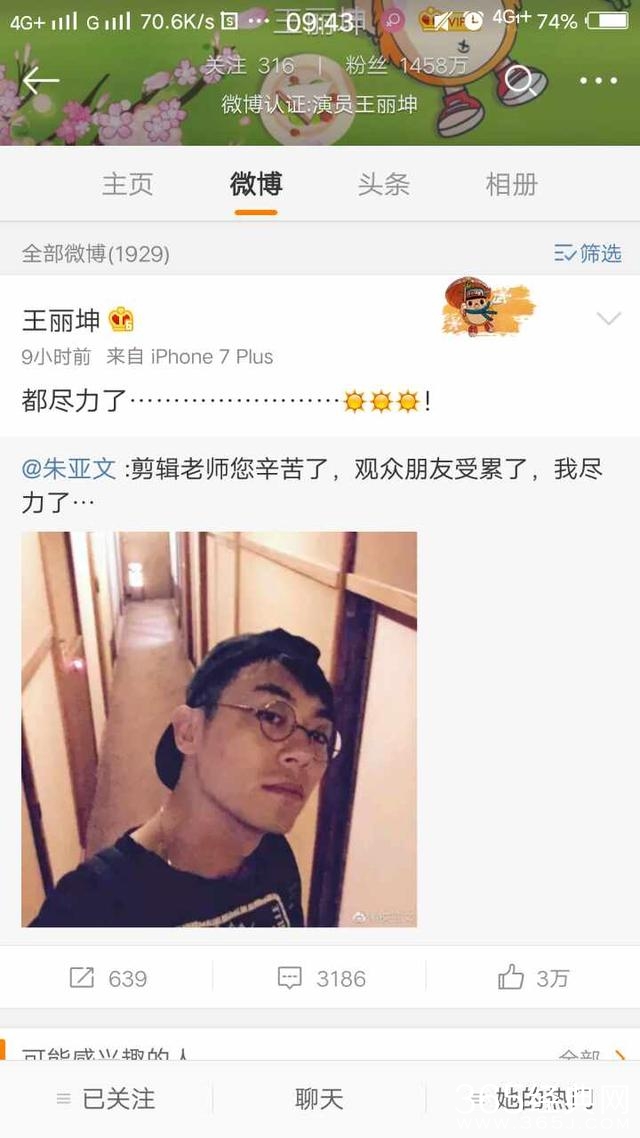Switch to the 主页 tab
The width and height of the screenshot is (640, 1138).
point(128,184)
